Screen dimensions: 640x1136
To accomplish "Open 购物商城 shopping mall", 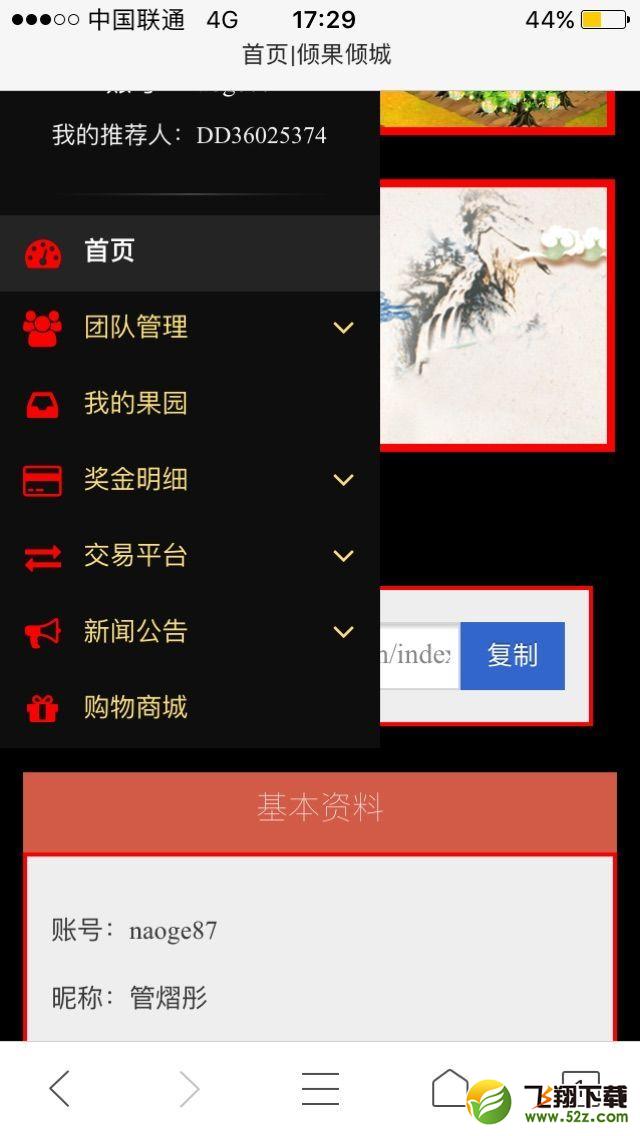I will pyautogui.click(x=189, y=708).
